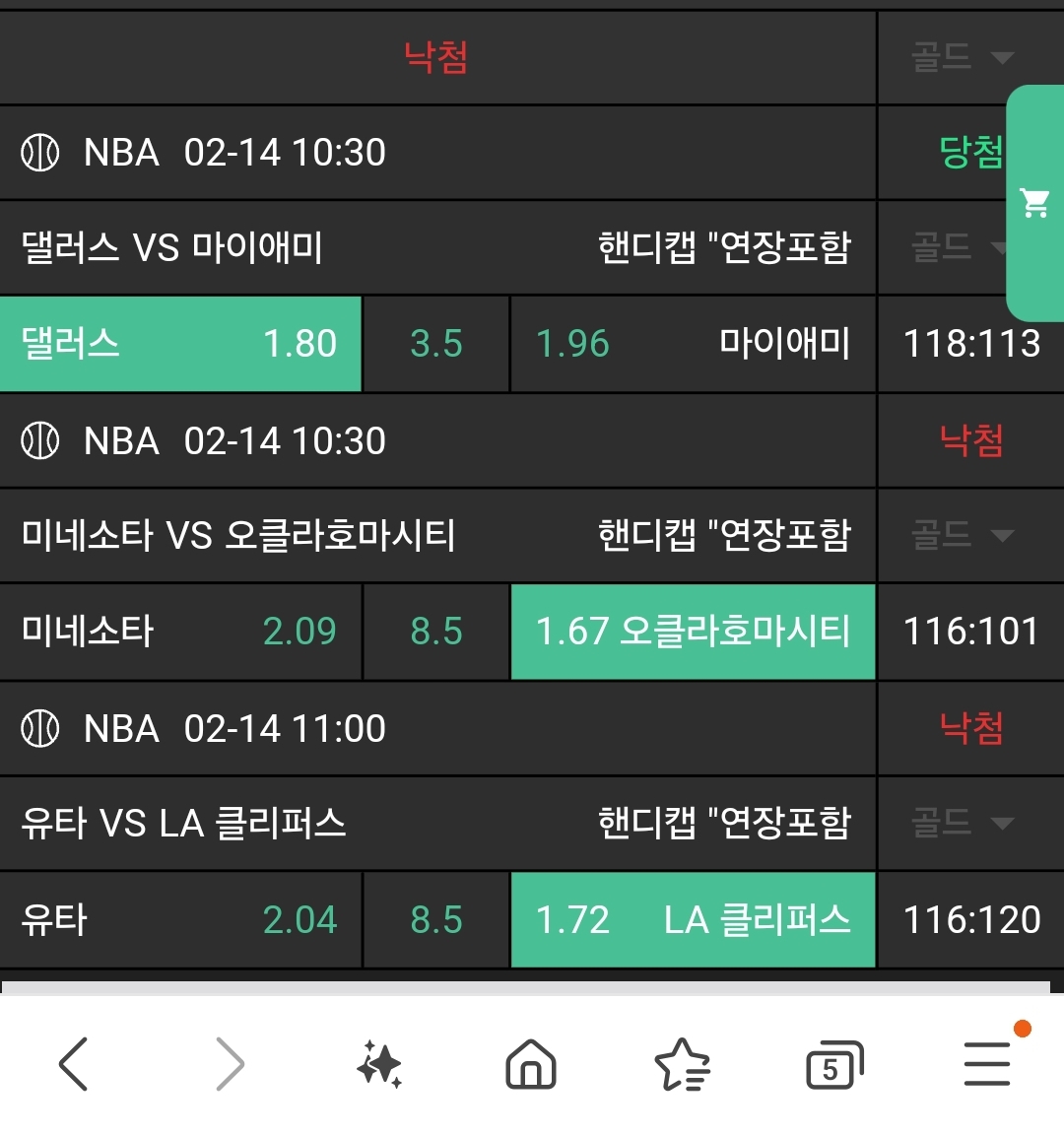Go back to the previous page
The image size is (1064, 1135).
pyautogui.click(x=74, y=1064)
